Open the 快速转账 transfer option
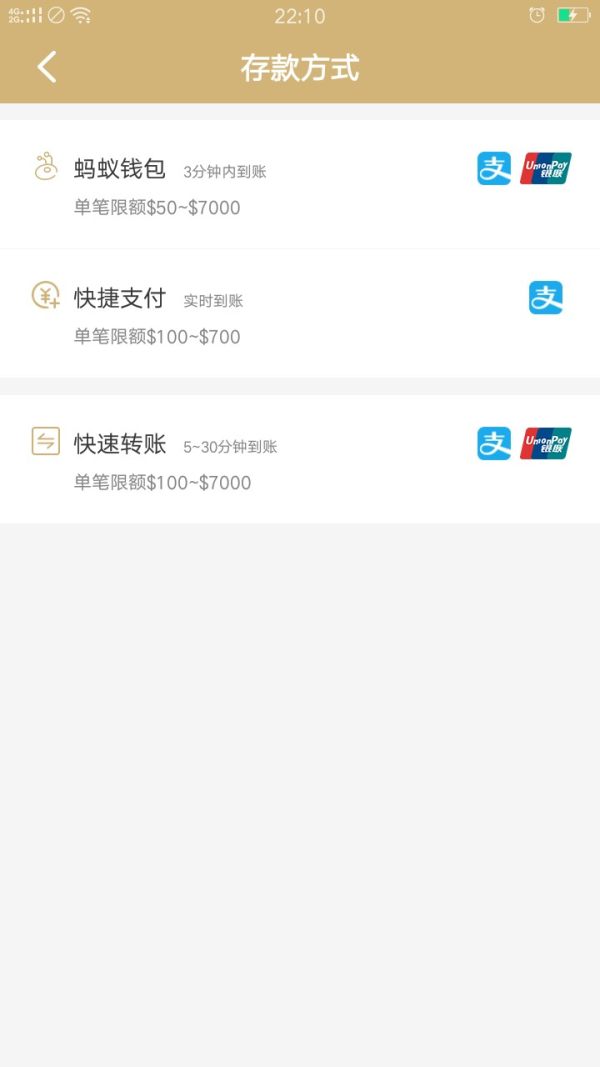Viewport: 600px width, 1067px height. tap(300, 459)
